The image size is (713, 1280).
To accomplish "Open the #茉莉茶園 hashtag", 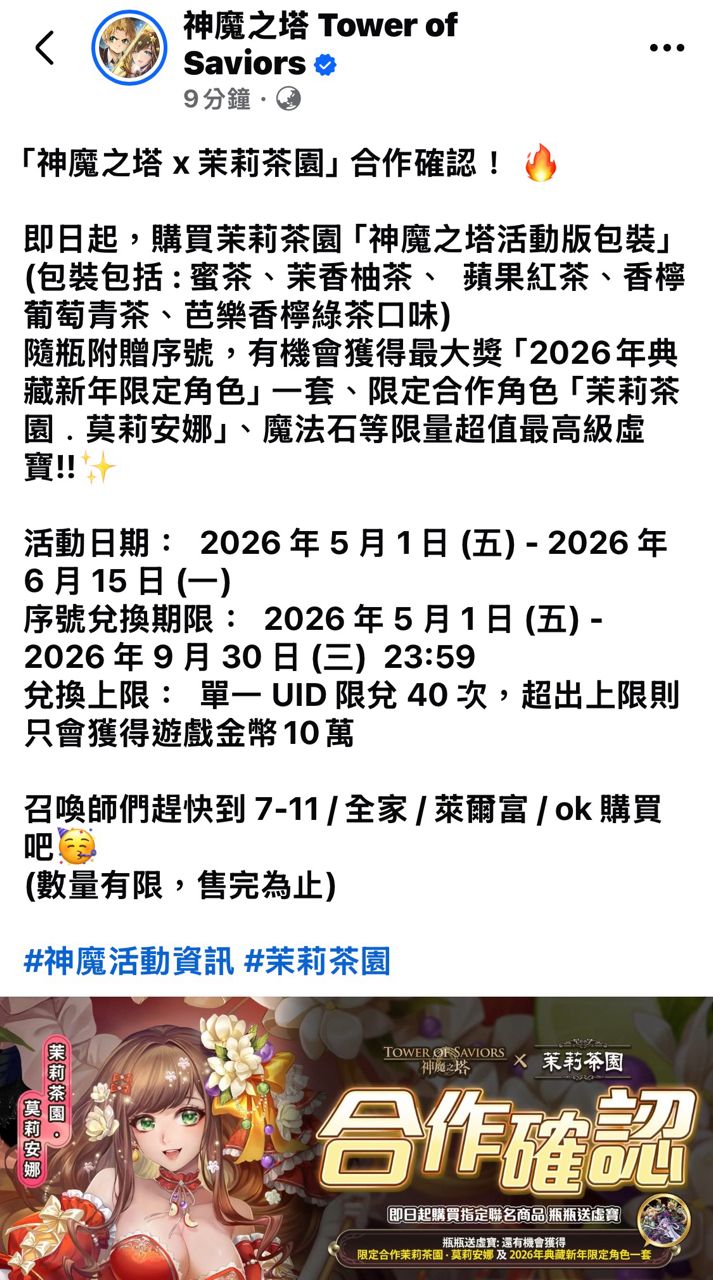I will (317, 962).
